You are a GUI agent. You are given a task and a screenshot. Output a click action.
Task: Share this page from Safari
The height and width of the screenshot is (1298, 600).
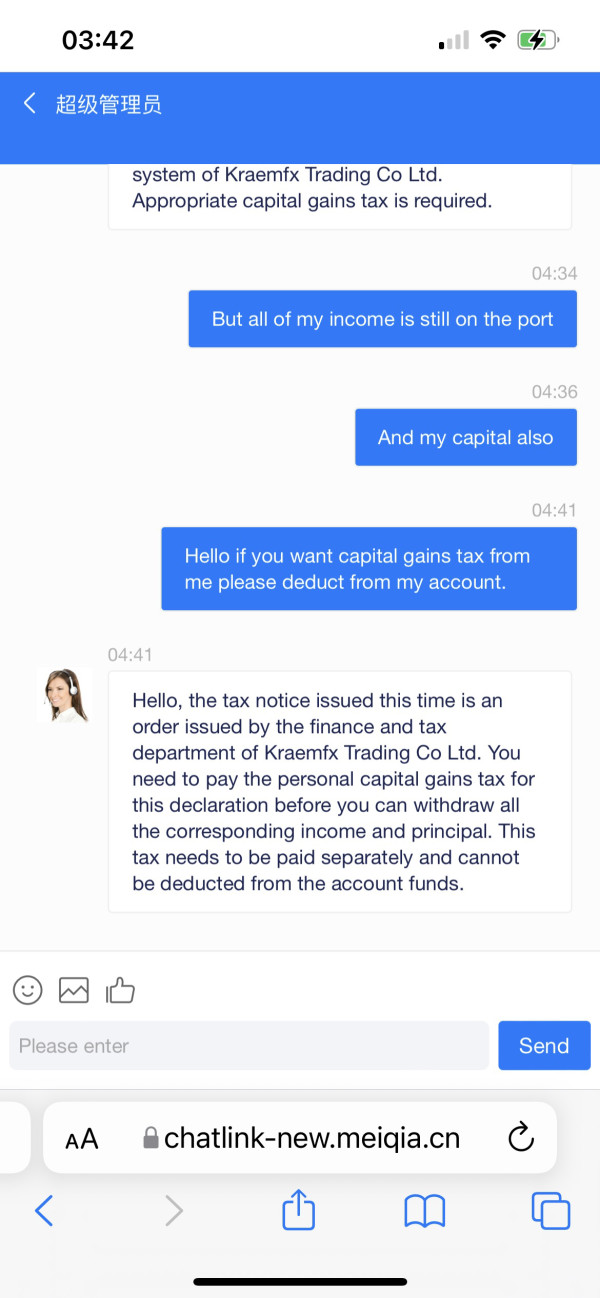[x=298, y=1210]
